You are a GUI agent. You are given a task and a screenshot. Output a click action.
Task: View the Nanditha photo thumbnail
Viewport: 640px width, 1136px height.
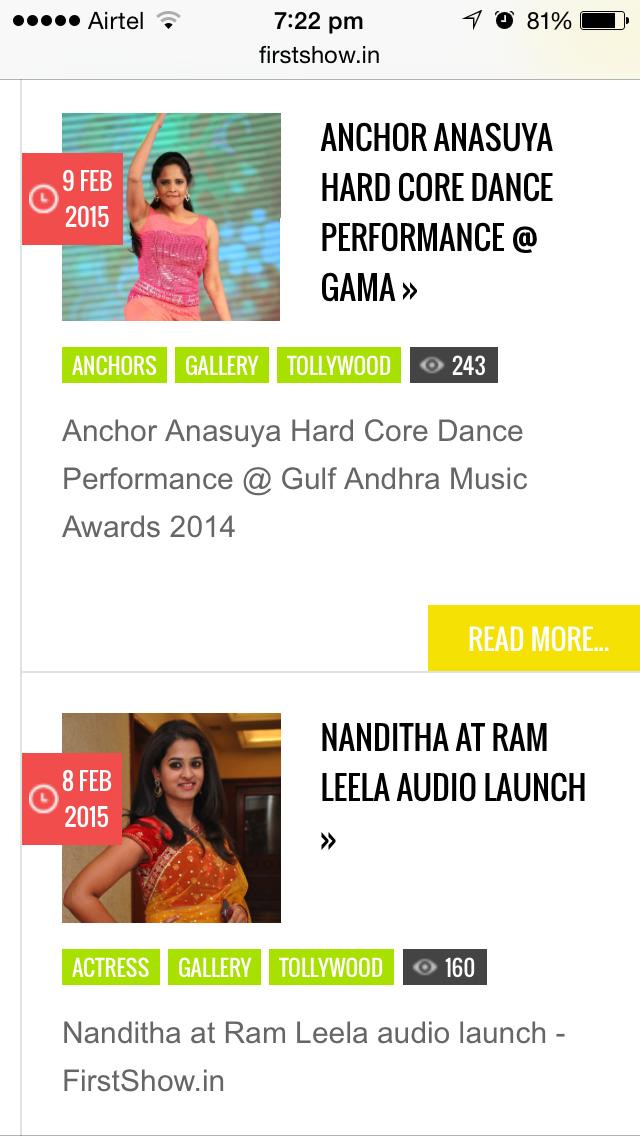click(171, 817)
